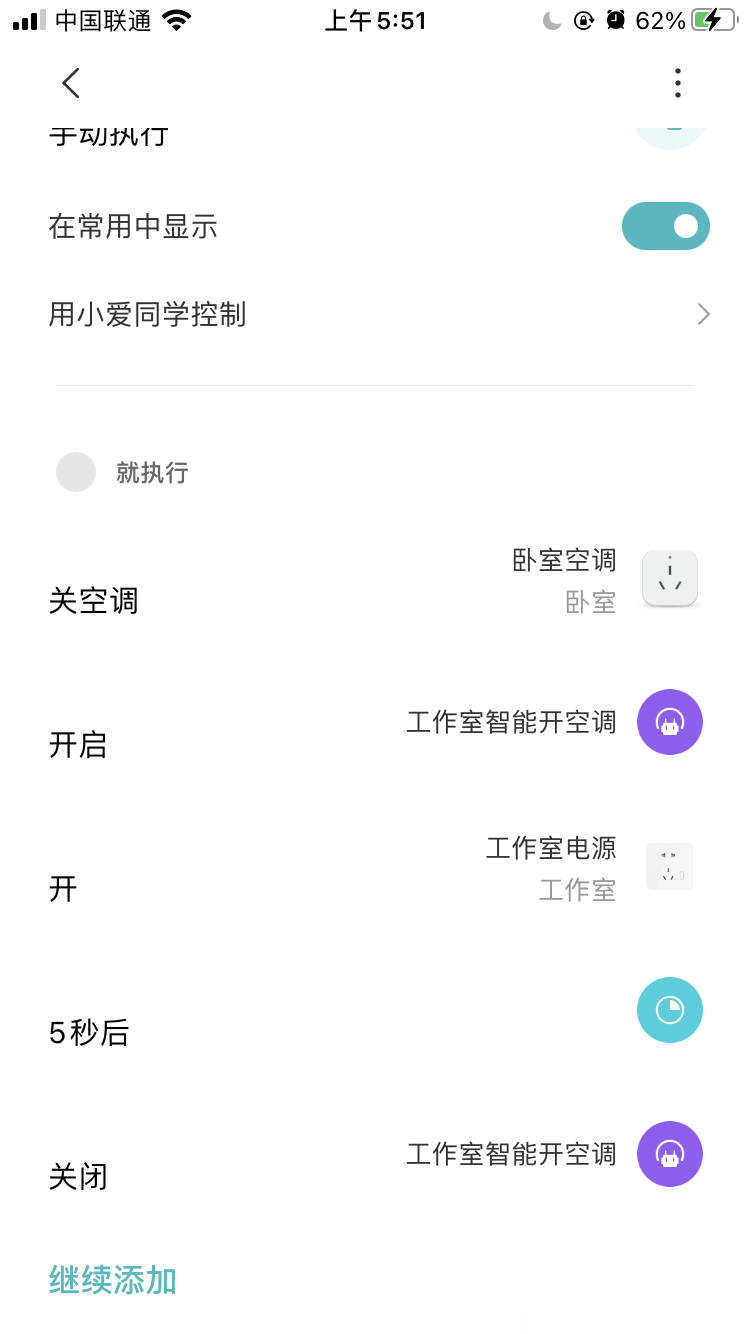This screenshot has height=1334, width=750.
Task: Toggle off 在常用中显示 switch
Action: coord(665,226)
